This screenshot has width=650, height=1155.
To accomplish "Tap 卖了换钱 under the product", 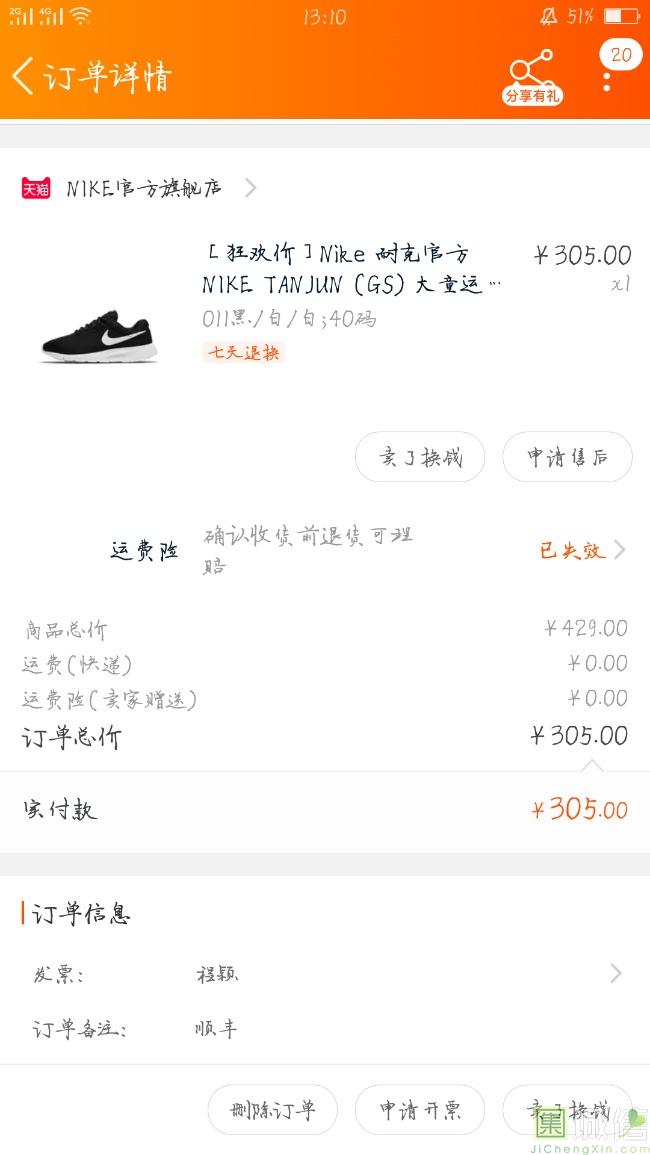I will (420, 457).
